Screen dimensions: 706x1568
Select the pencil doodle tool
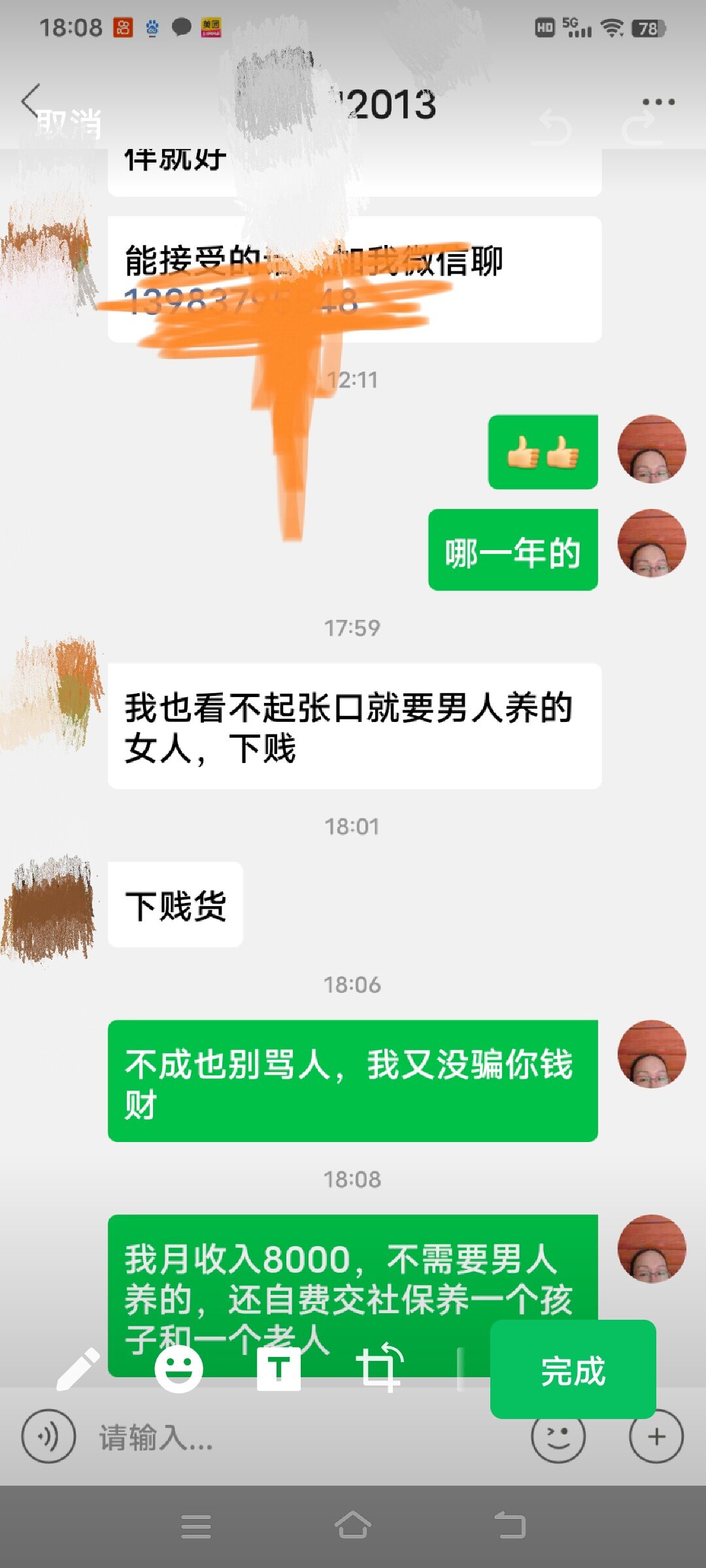(78, 1369)
